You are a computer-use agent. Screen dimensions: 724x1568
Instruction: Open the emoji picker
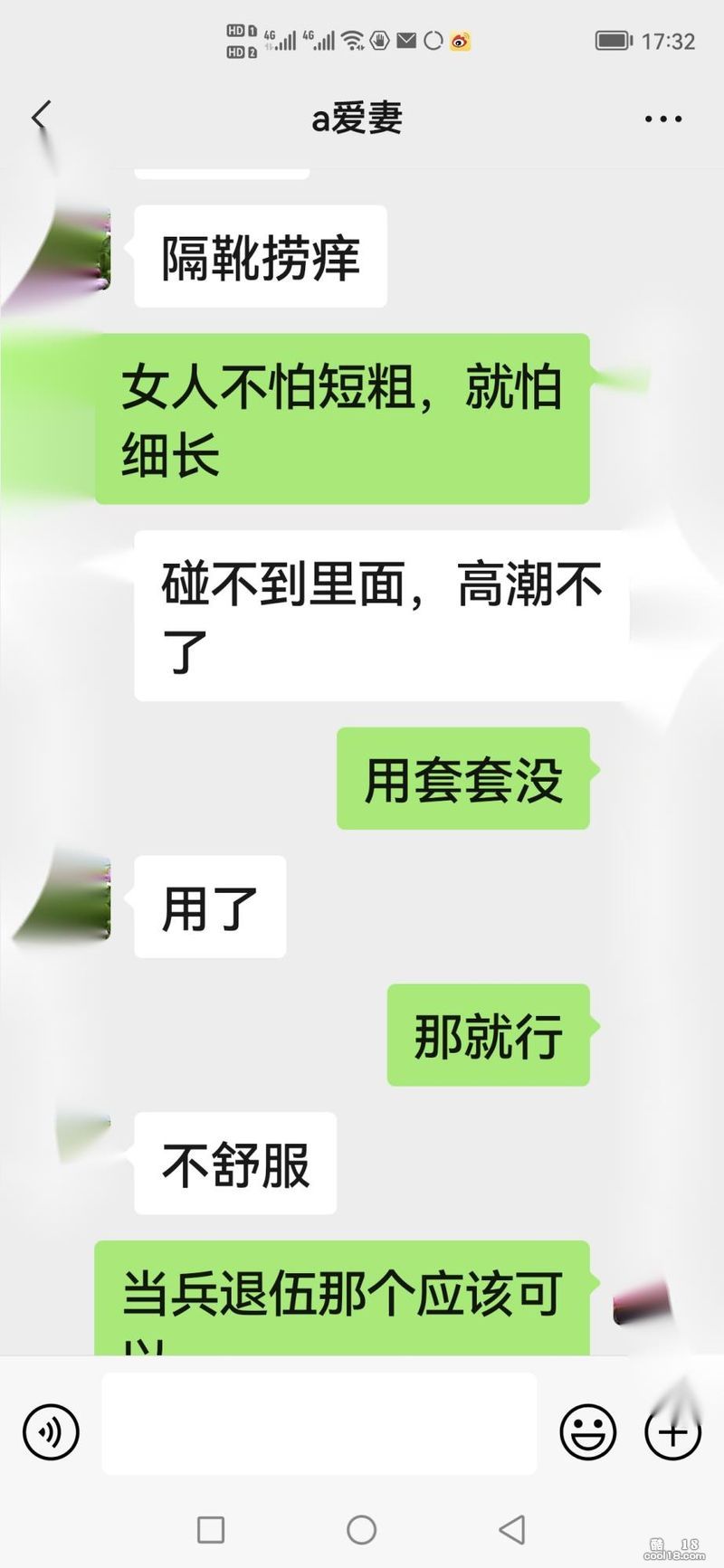(587, 1432)
